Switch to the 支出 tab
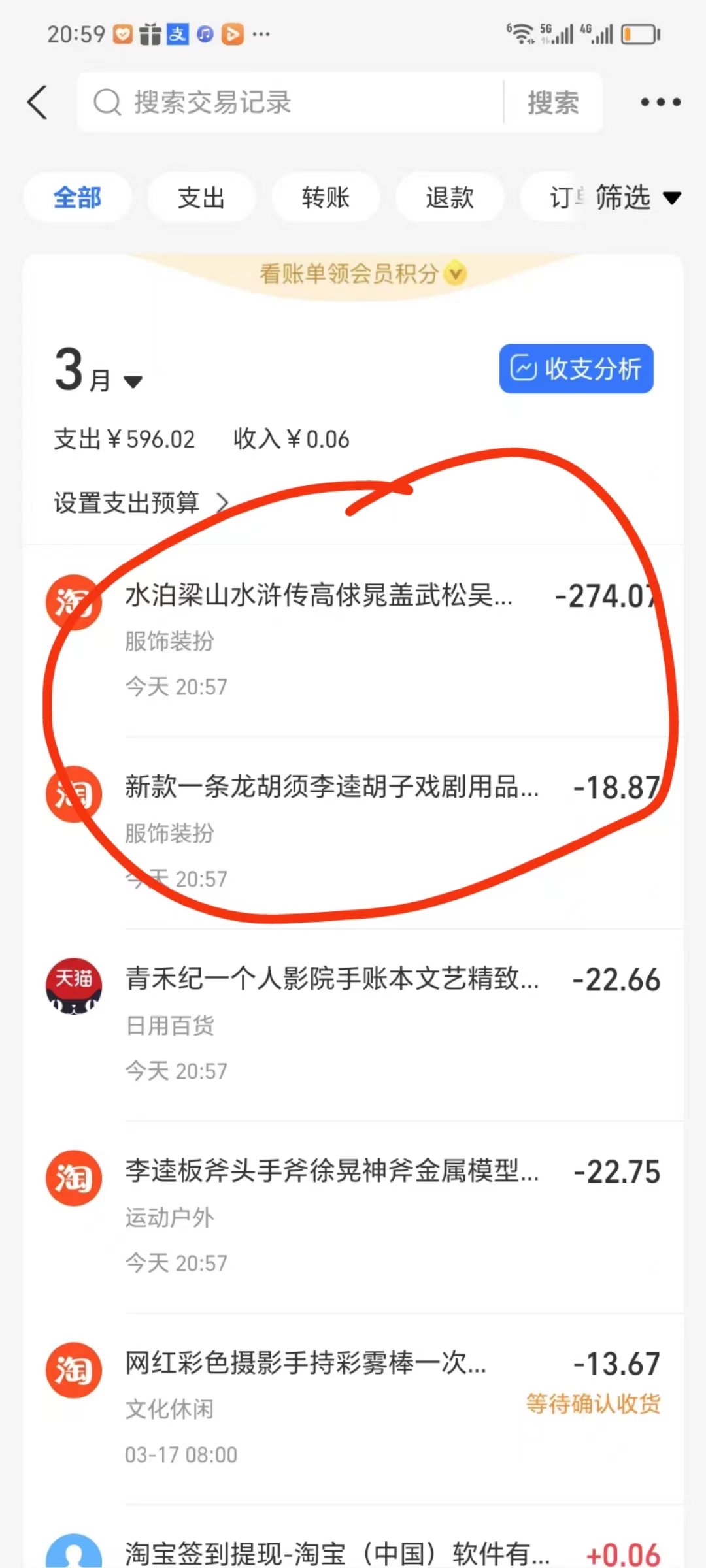The image size is (706, 1568). pyautogui.click(x=201, y=197)
